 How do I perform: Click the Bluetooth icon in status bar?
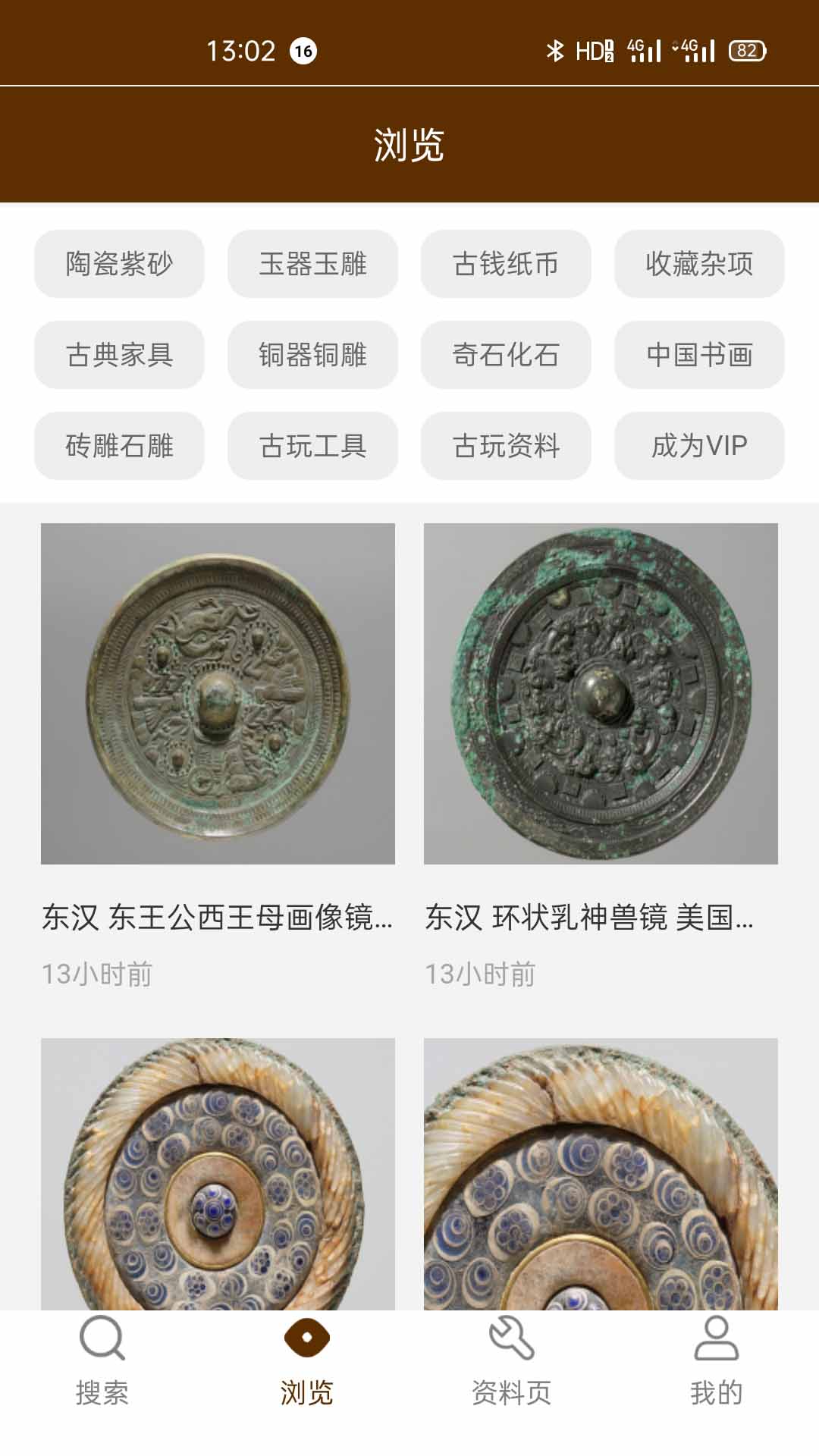point(556,50)
